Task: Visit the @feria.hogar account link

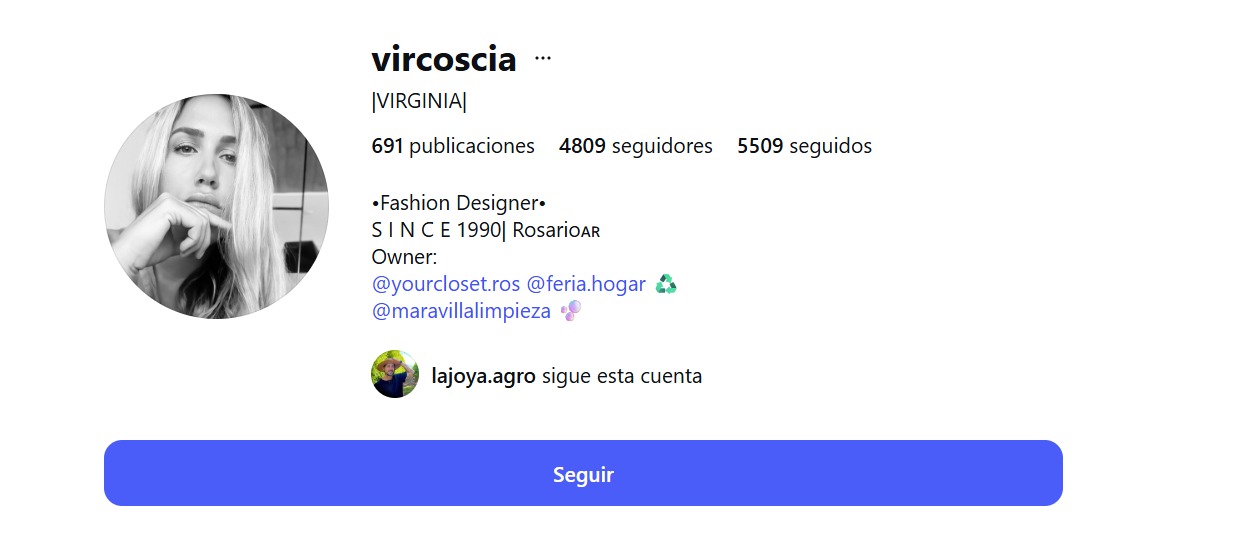Action: tap(586, 284)
